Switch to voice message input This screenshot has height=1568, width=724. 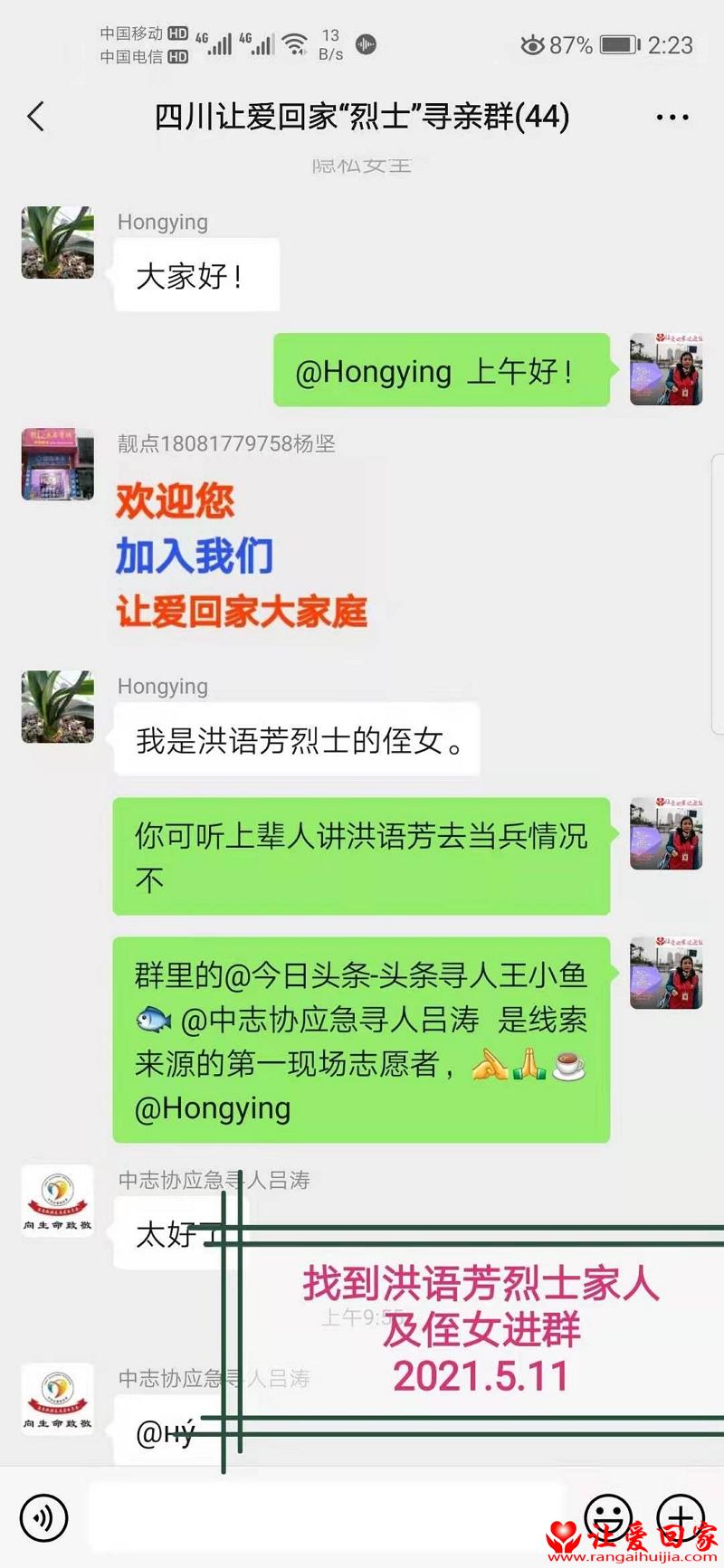[43, 1517]
